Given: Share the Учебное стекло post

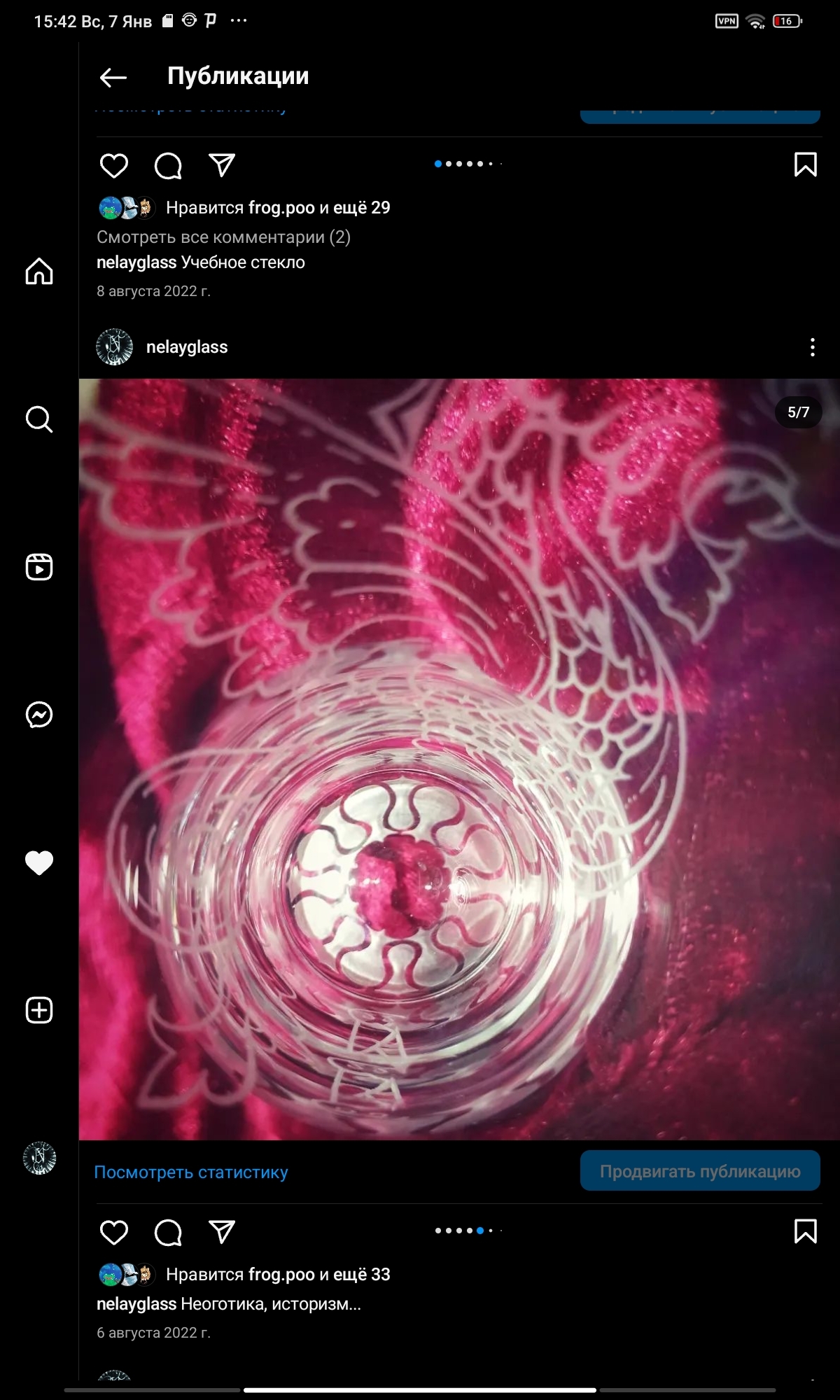Looking at the screenshot, I should coord(222,165).
